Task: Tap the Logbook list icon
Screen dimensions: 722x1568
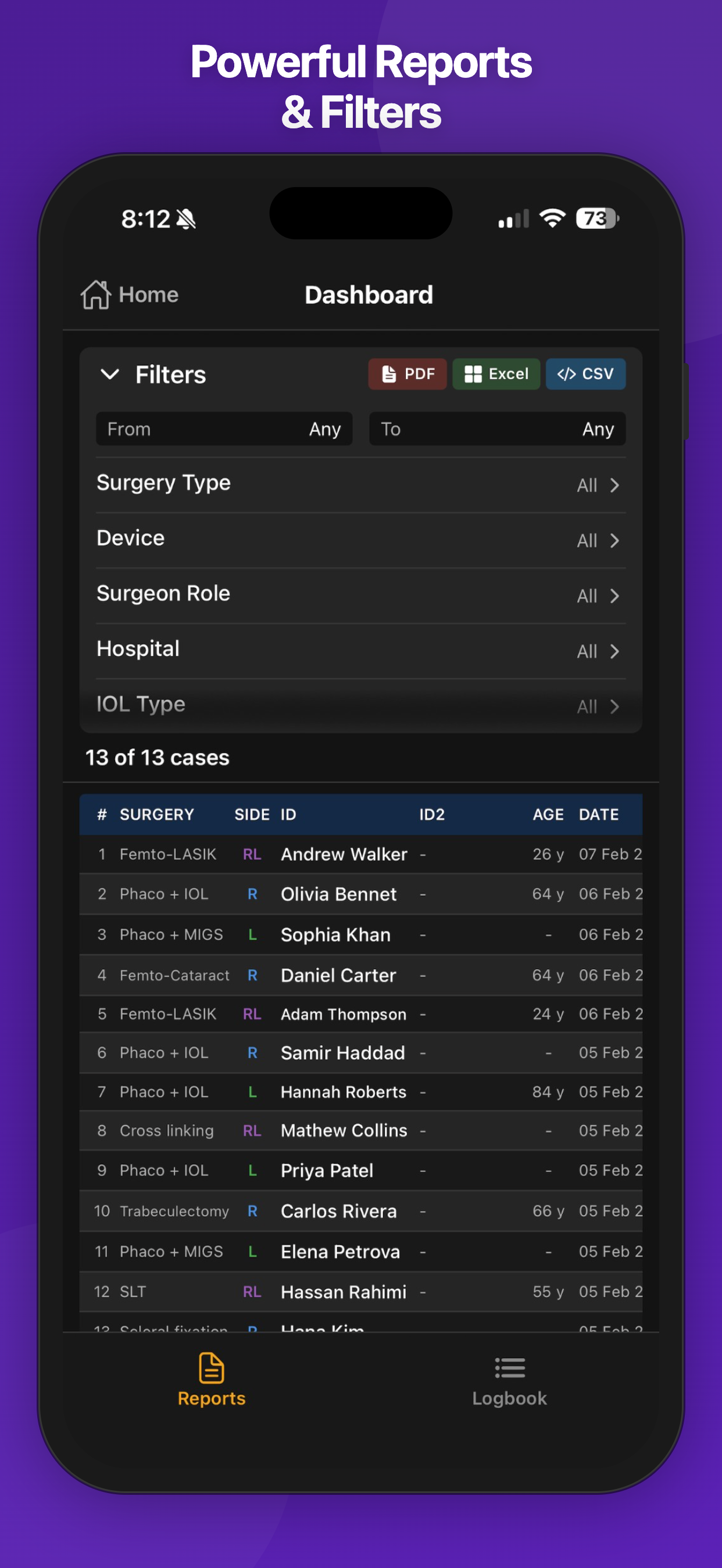Action: click(509, 1366)
